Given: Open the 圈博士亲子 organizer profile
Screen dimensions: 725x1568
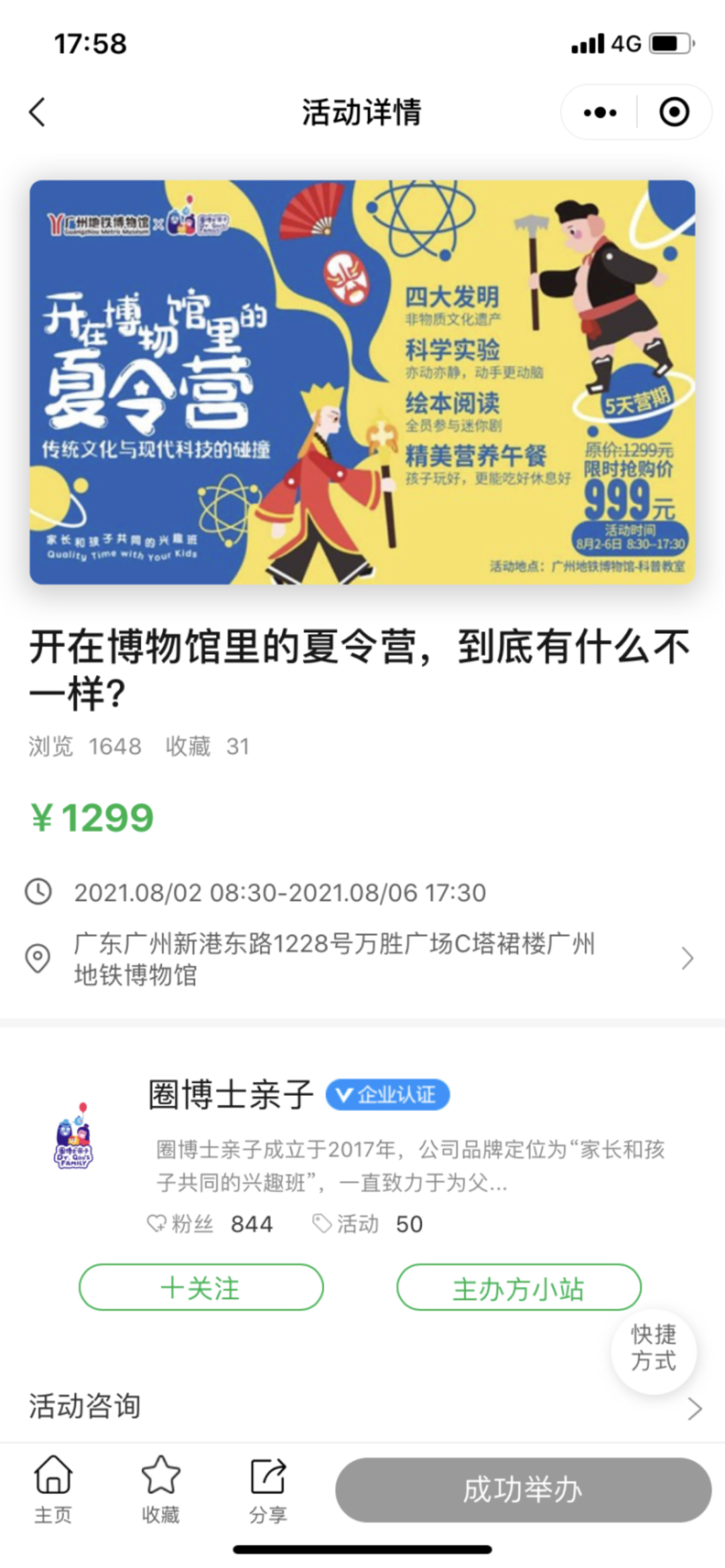Looking at the screenshot, I should point(231,1095).
